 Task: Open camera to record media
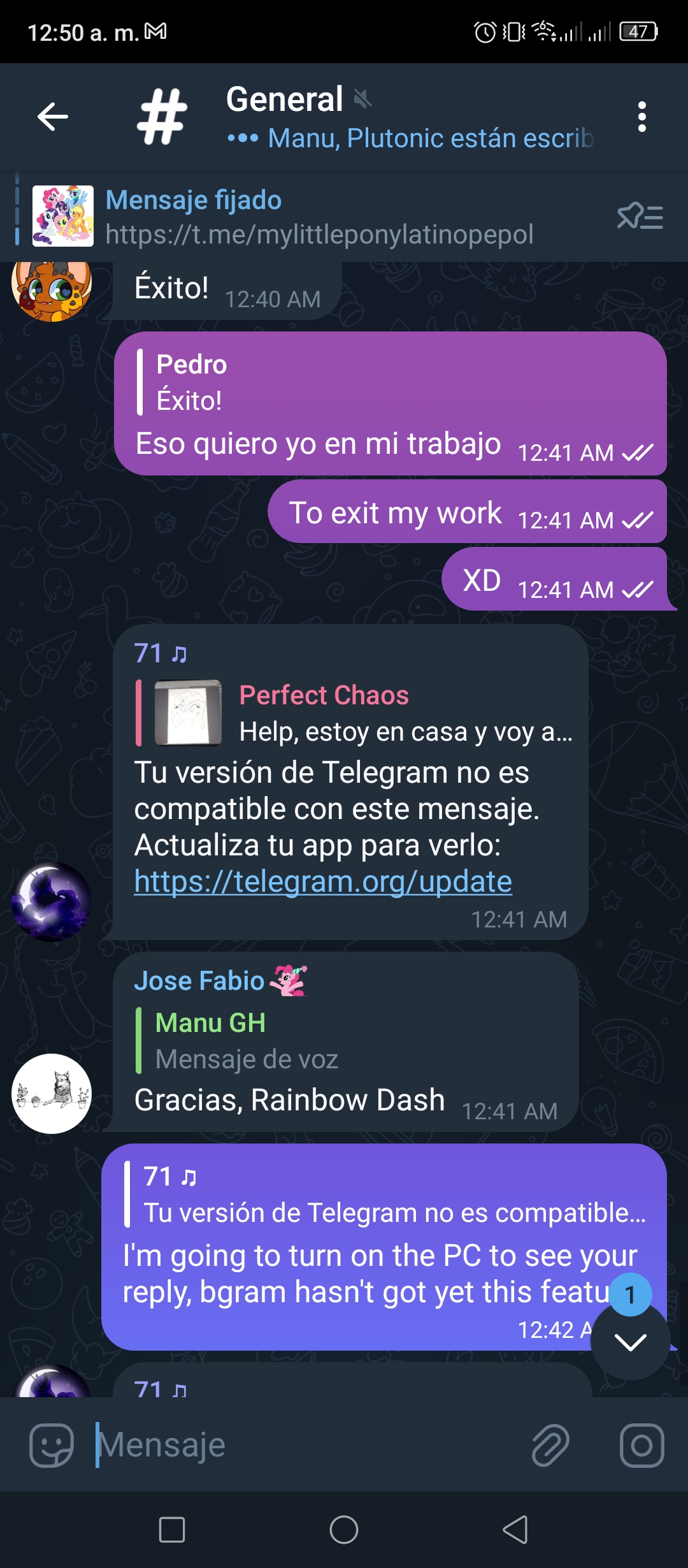point(641,1445)
